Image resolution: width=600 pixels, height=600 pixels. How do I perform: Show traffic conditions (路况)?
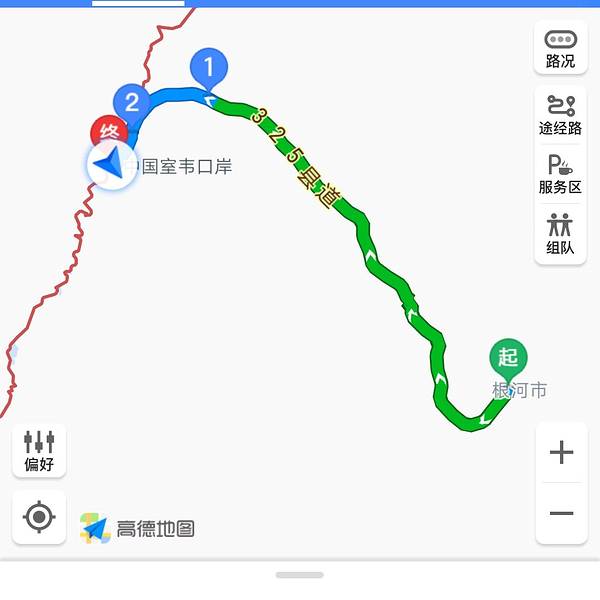pos(560,49)
